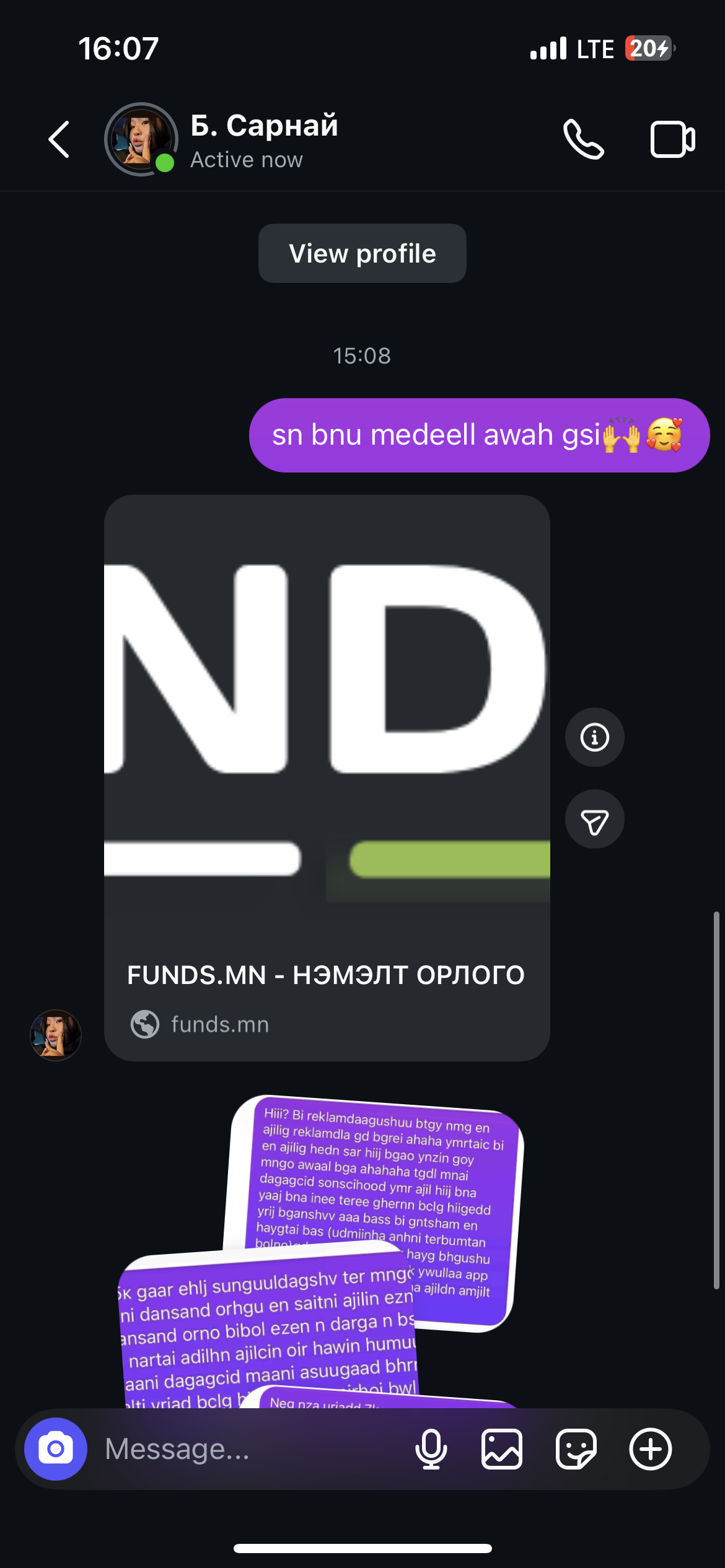Viewport: 725px width, 1568px height.
Task: Tap the sender's avatar beside the link
Action: [56, 1035]
